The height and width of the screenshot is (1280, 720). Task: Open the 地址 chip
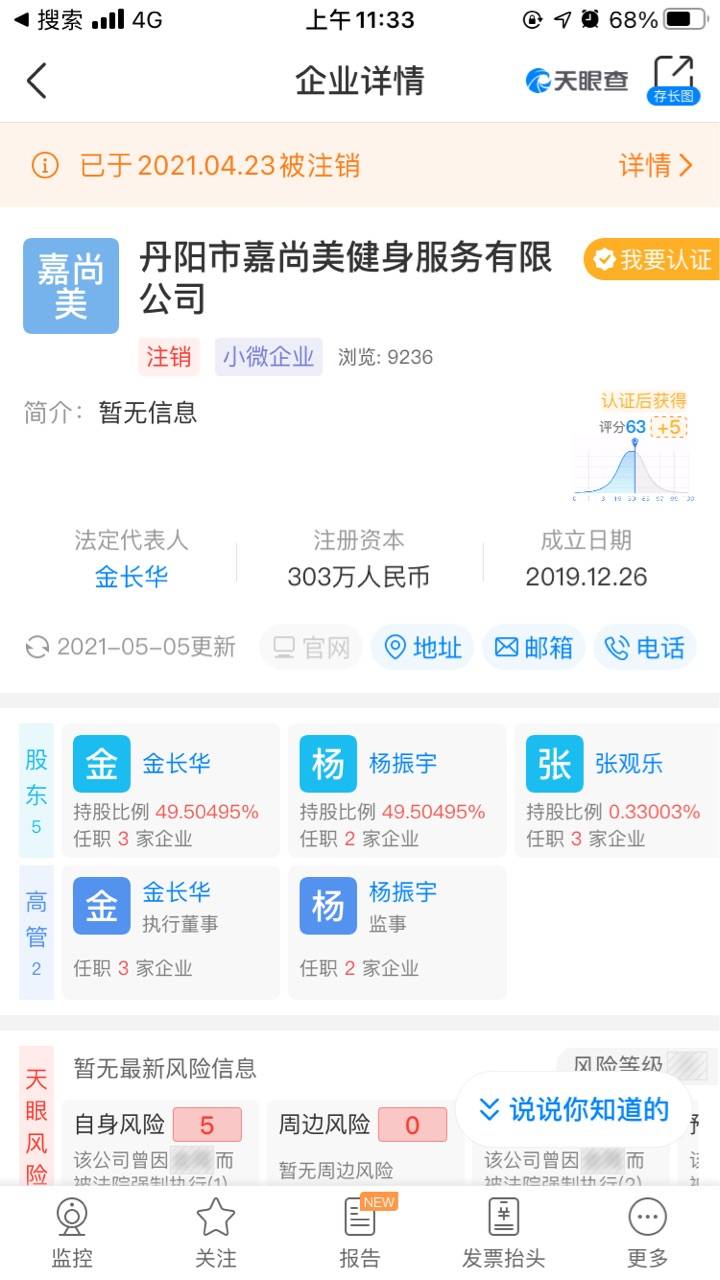(x=423, y=648)
